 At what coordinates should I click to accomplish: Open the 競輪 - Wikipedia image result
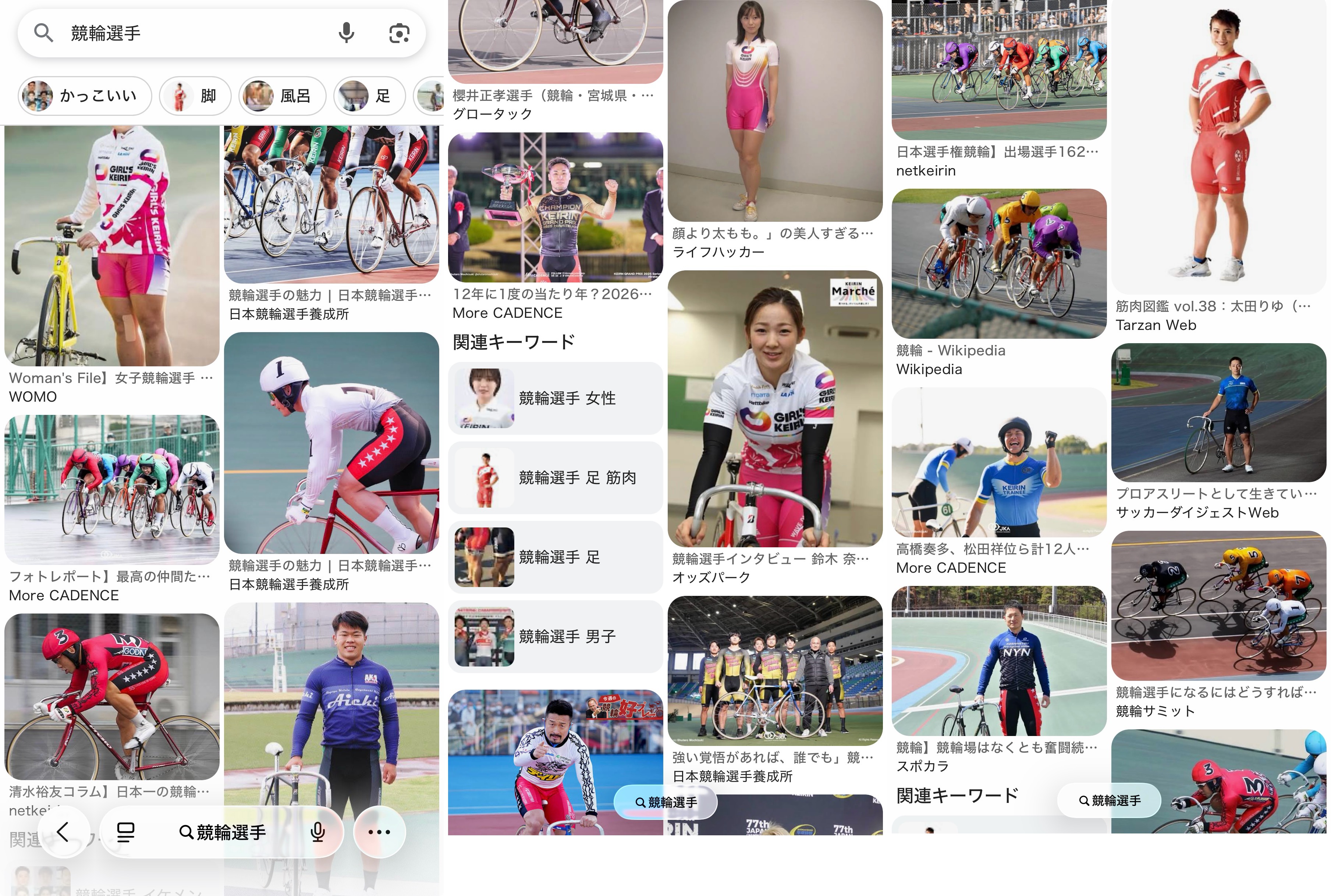point(998,264)
